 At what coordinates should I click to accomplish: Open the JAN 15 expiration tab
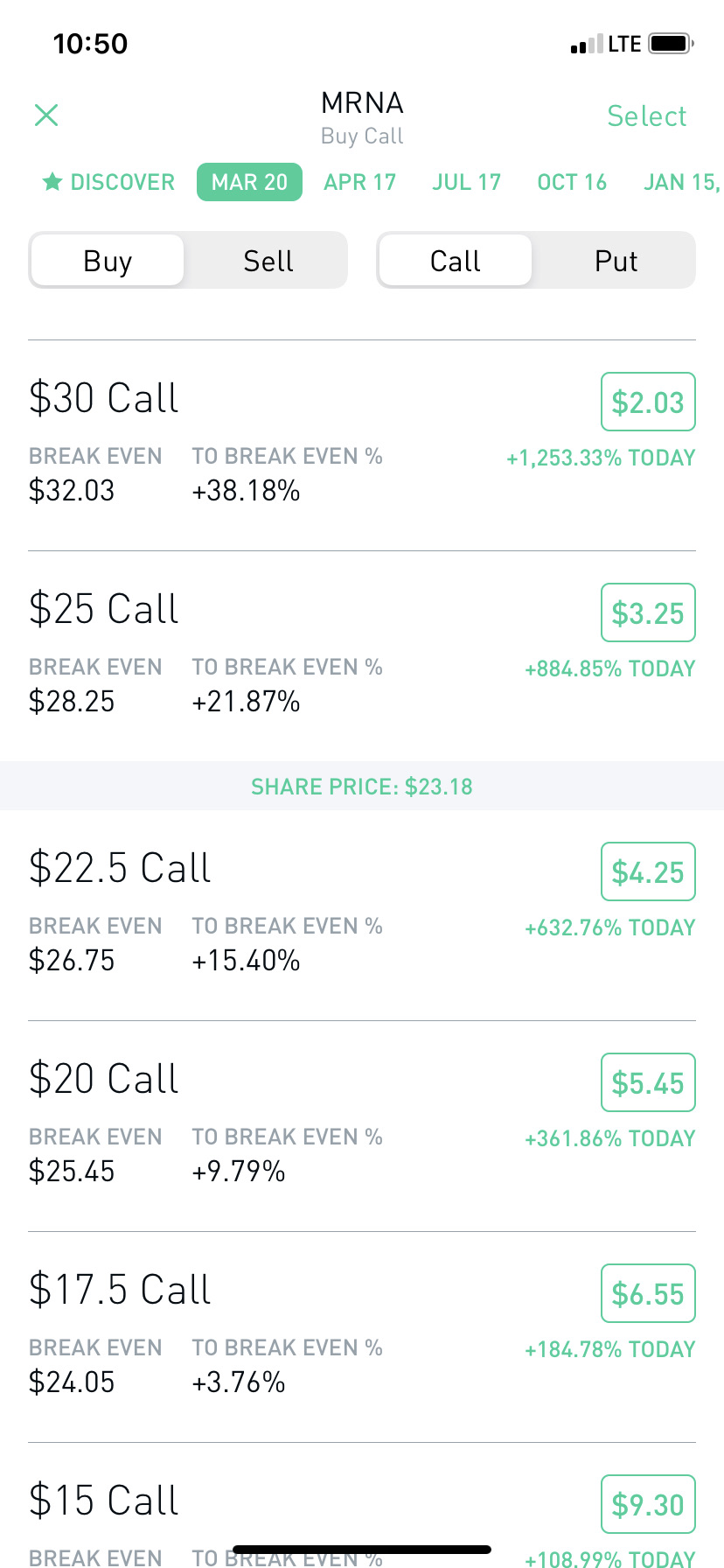tap(683, 182)
